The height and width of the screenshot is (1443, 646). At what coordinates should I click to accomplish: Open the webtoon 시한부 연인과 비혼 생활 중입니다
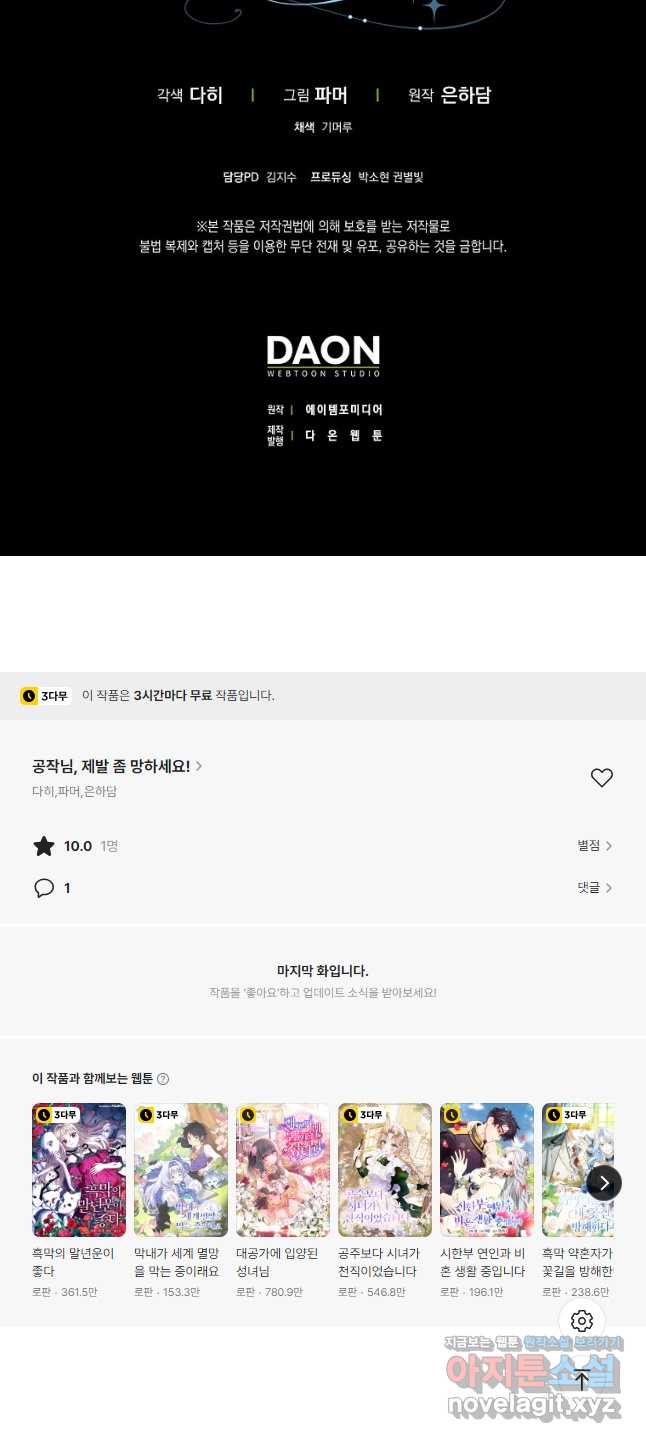[x=487, y=1170]
